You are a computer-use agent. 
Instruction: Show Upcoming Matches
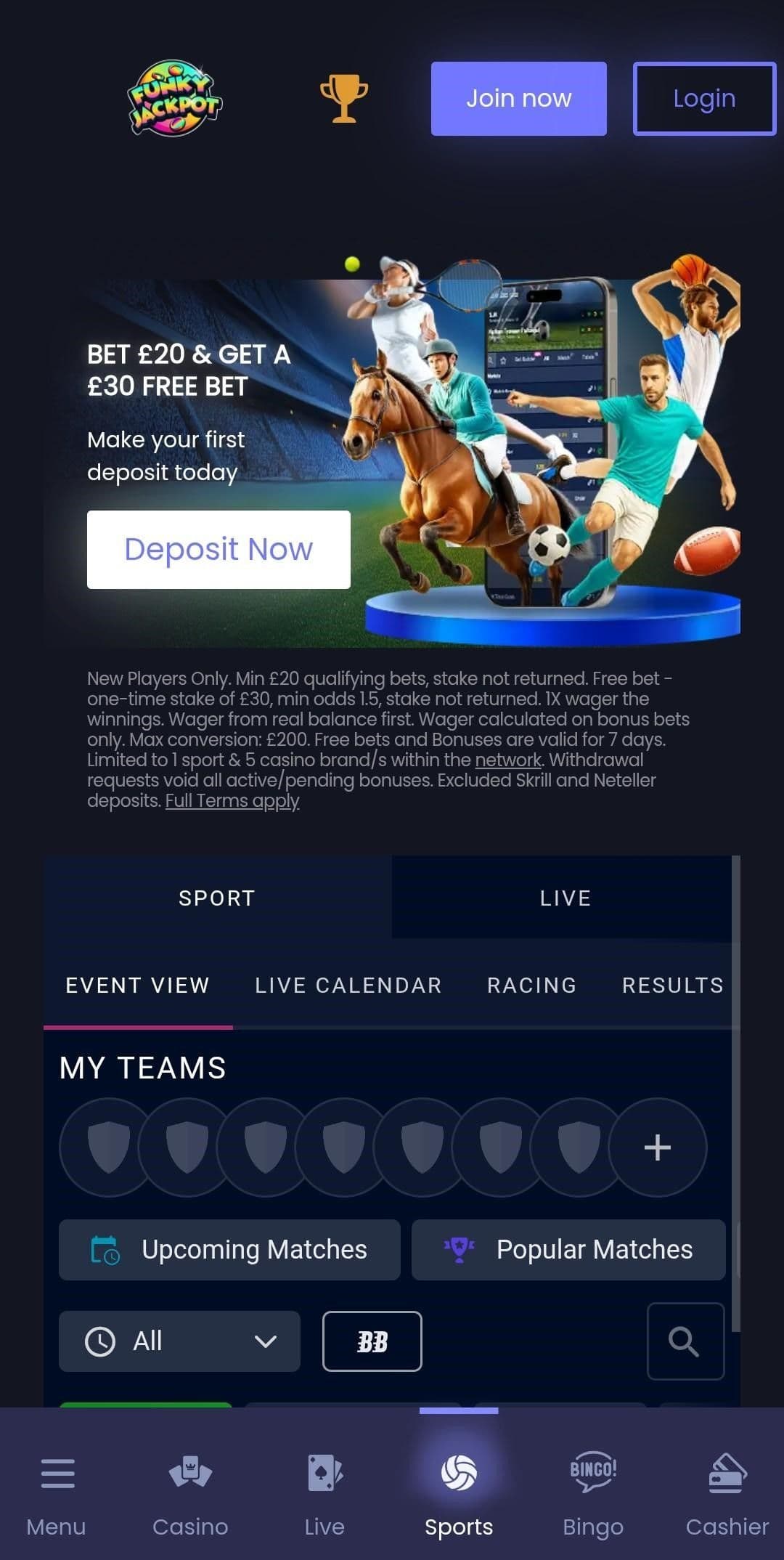229,1250
